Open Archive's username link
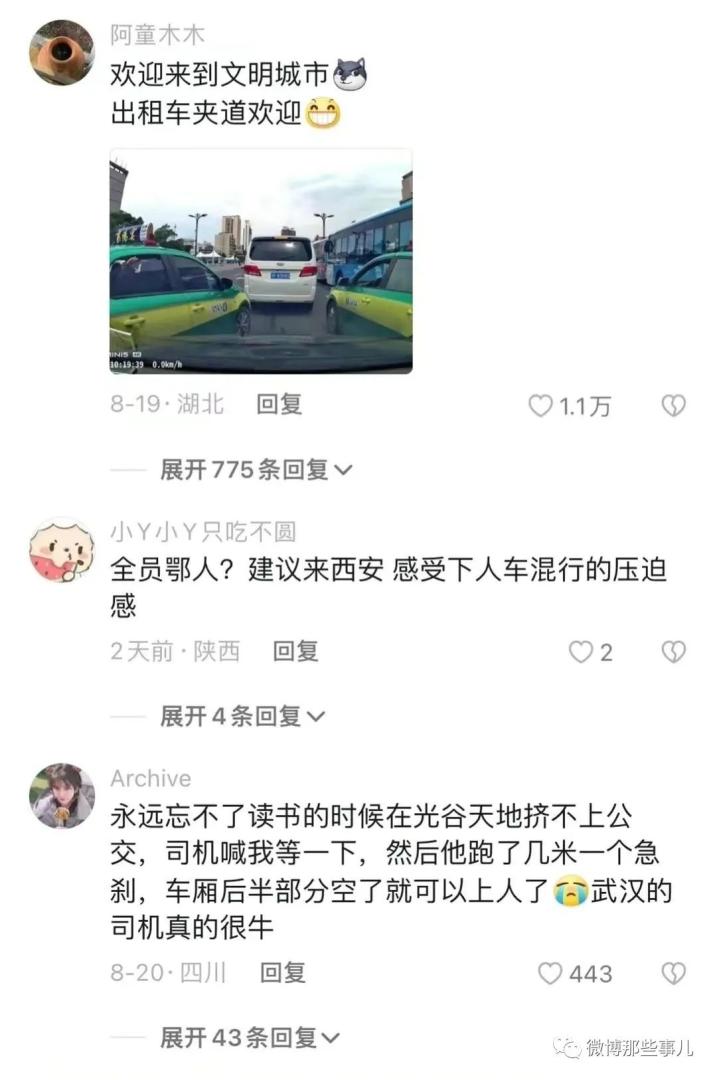717x1080 pixels. coord(150,778)
